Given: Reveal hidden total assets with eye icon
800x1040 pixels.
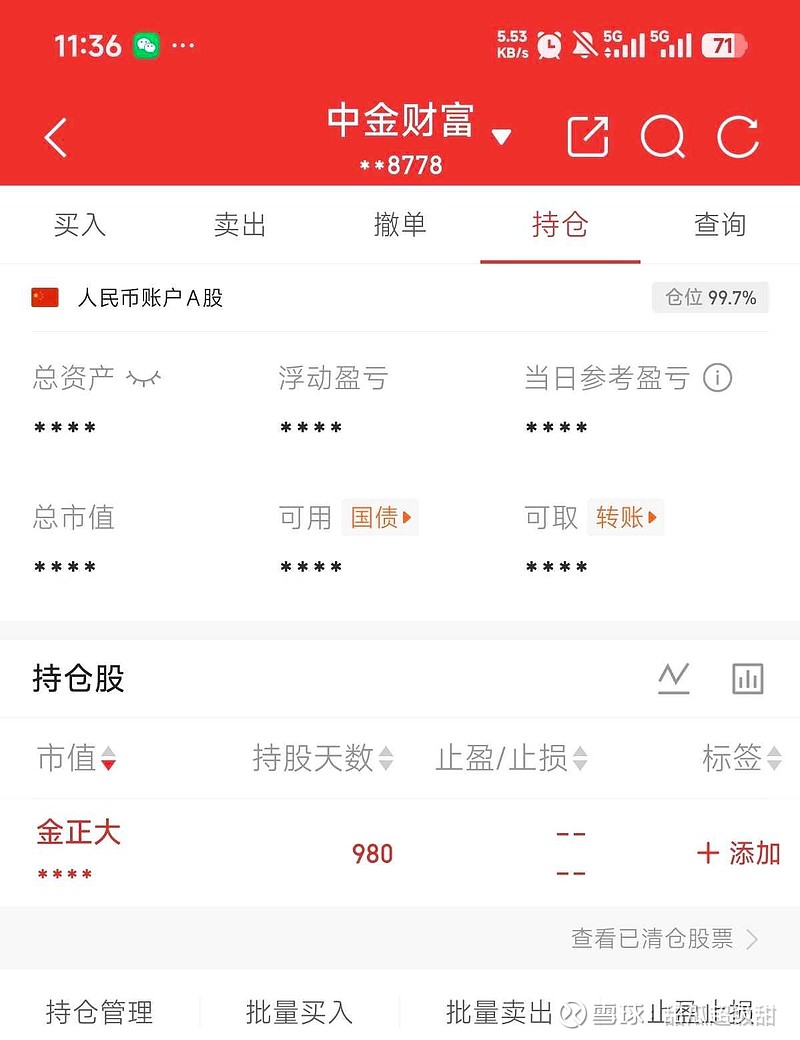Looking at the screenshot, I should (144, 378).
